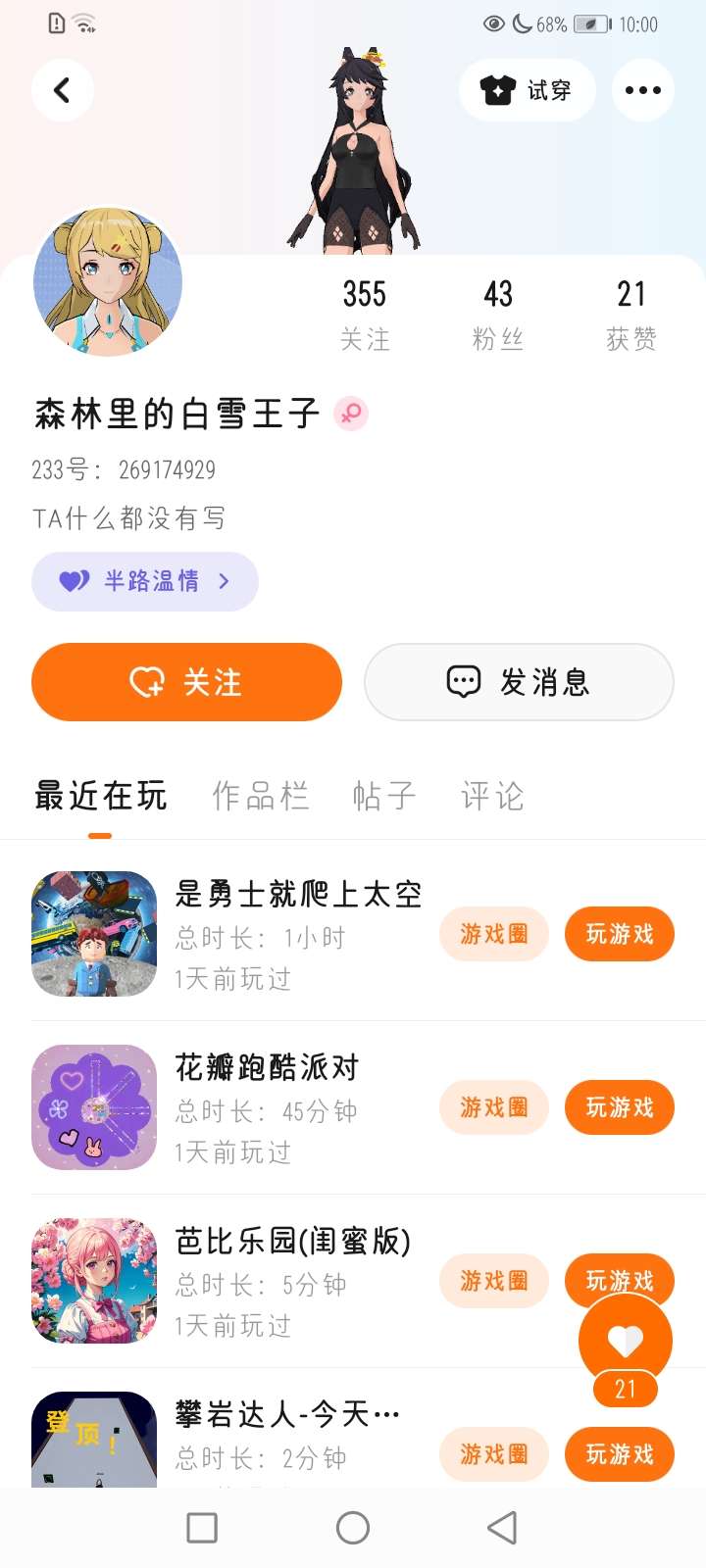The height and width of the screenshot is (1568, 706).
Task: View the 43 粉丝 followers list
Action: 498,314
